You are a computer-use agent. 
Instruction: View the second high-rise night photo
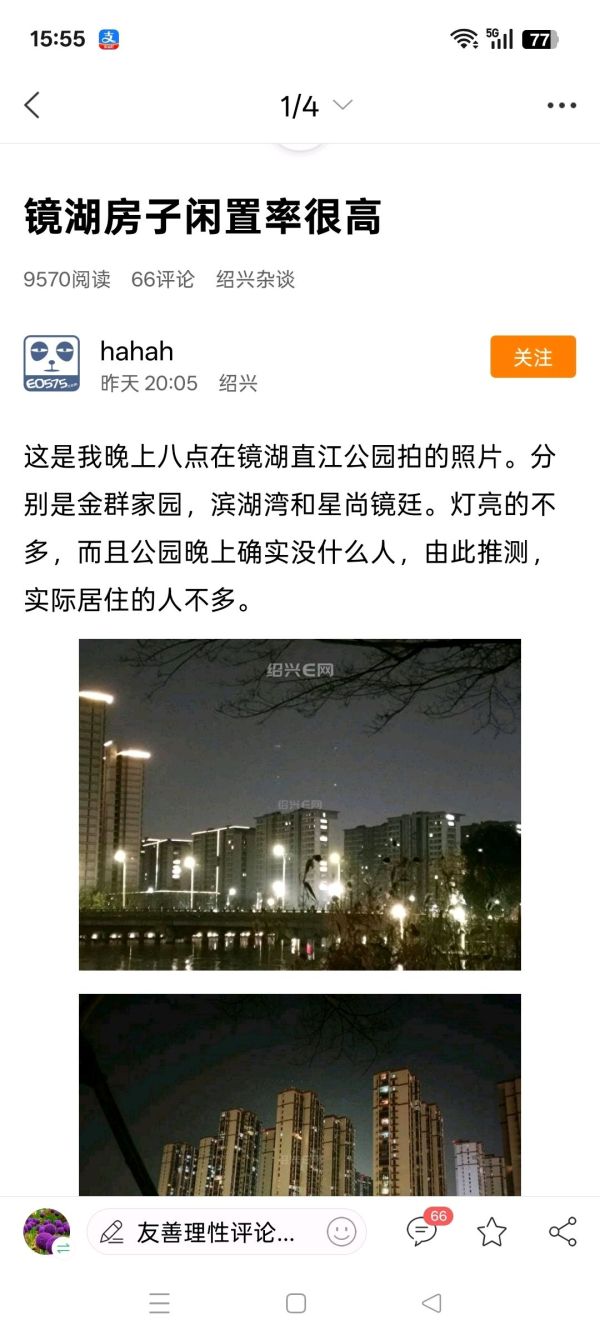coord(300,1094)
